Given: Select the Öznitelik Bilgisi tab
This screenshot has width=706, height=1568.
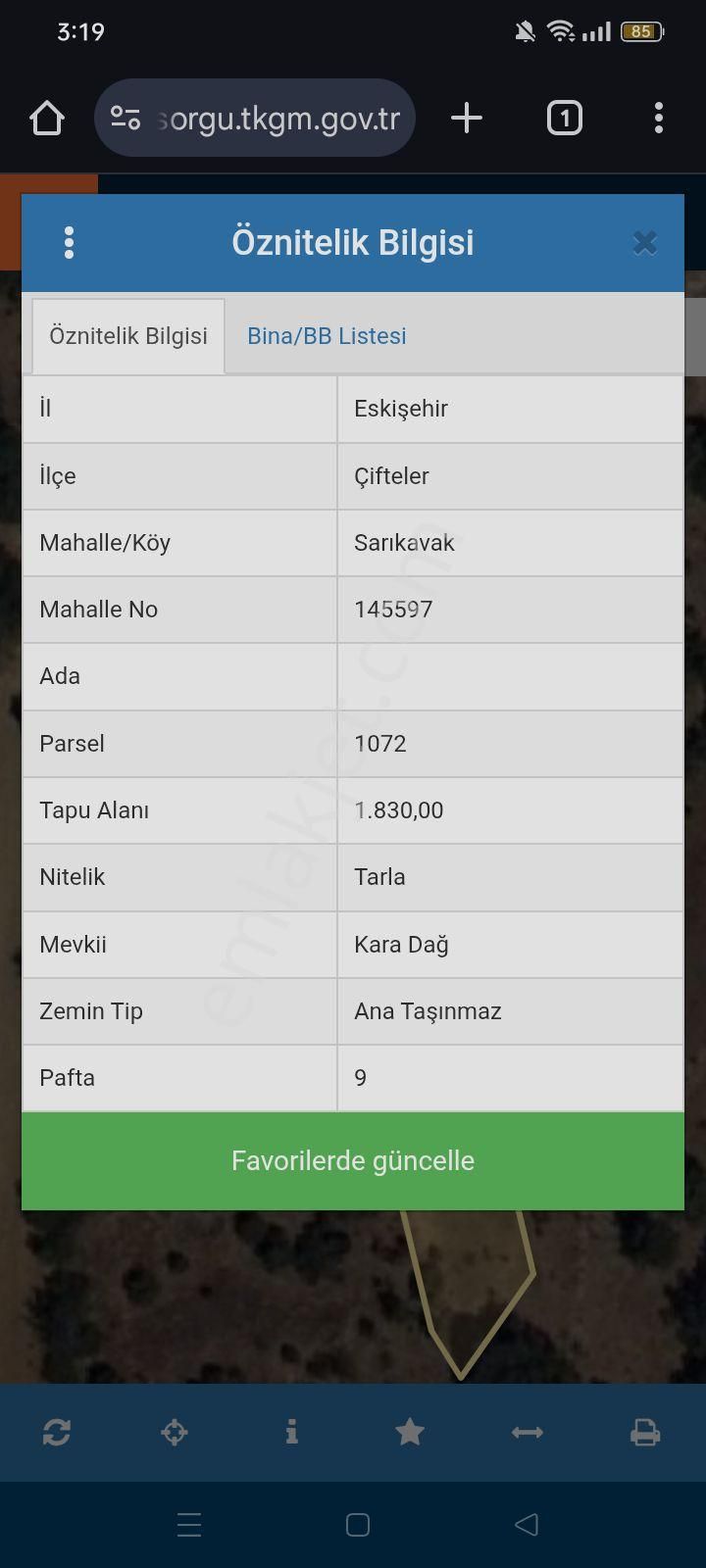Looking at the screenshot, I should click(128, 336).
